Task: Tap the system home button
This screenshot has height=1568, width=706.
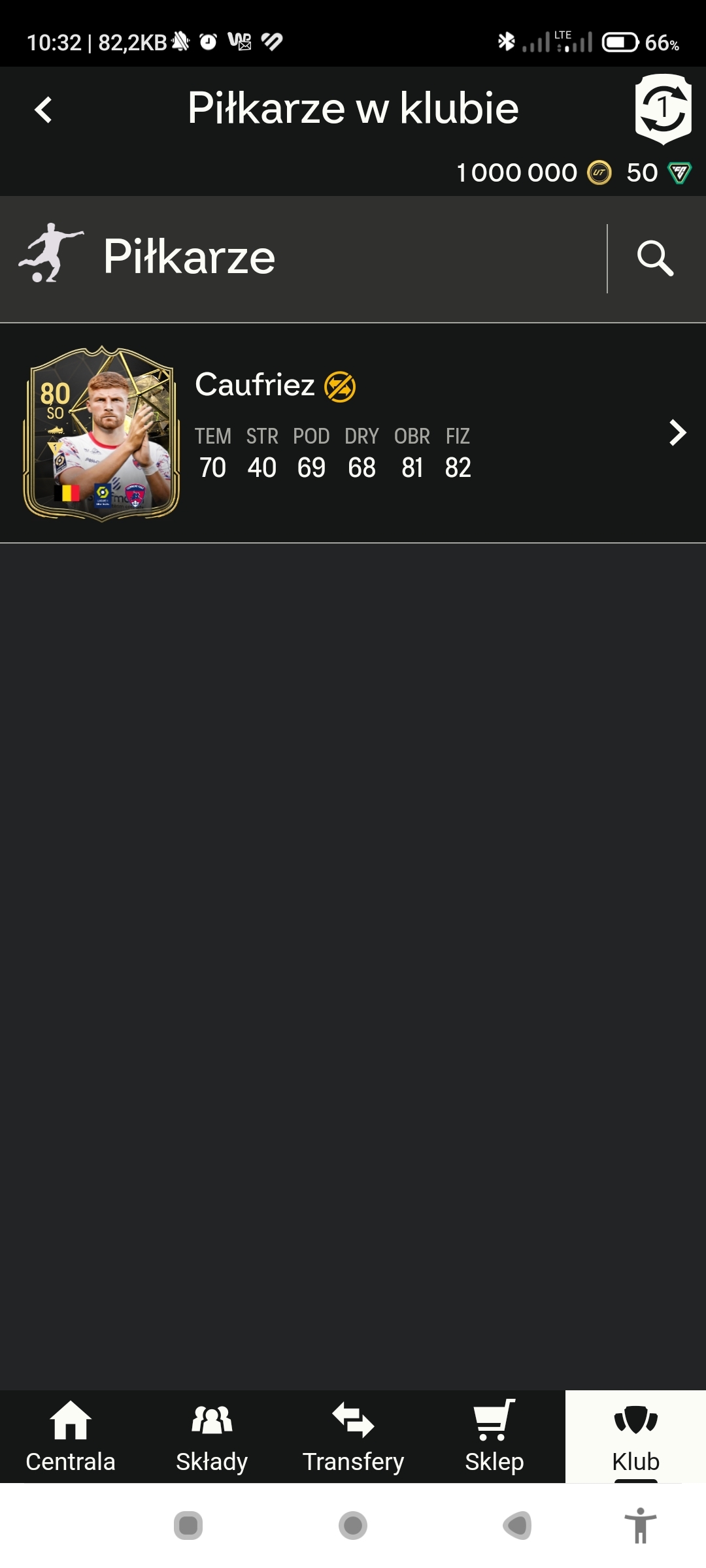Action: coord(353,1526)
